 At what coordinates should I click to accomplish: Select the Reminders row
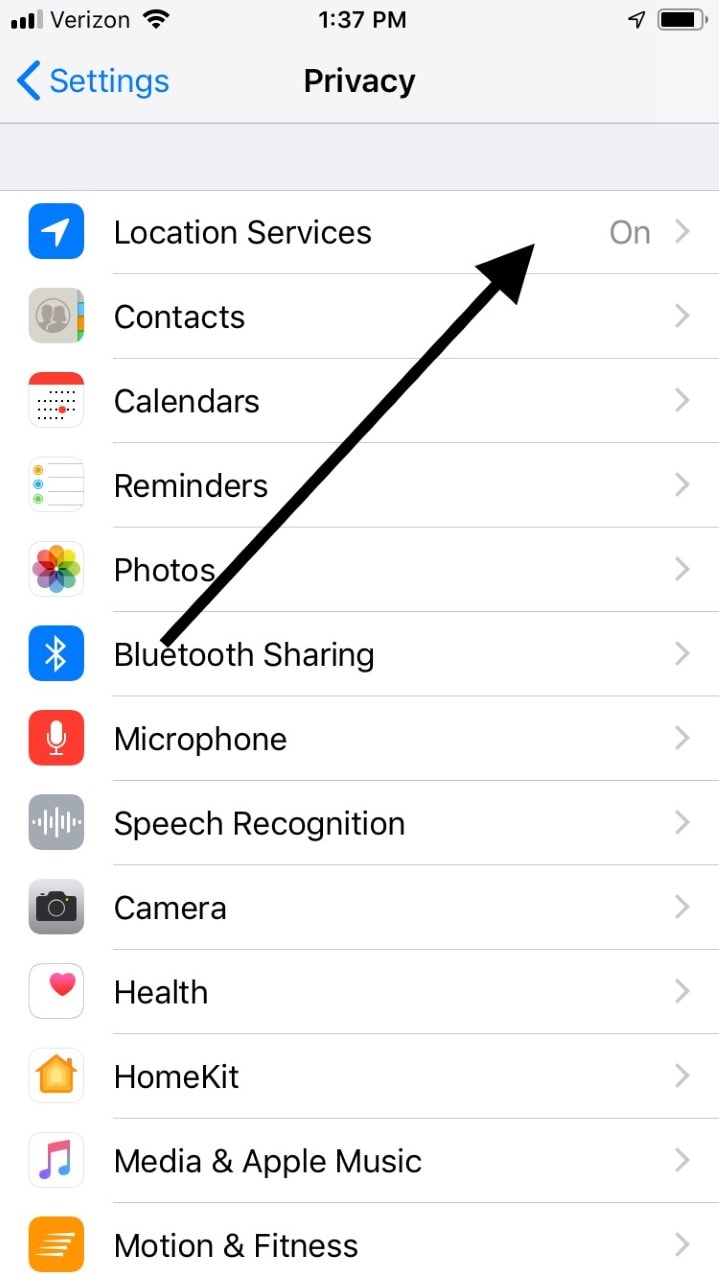[191, 485]
